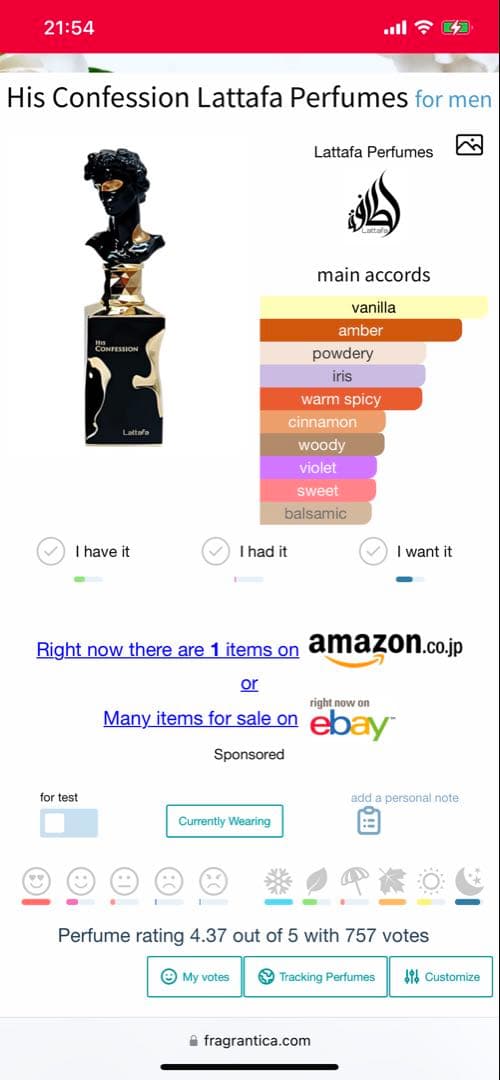Open the Customize options
Image resolution: width=500 pixels, height=1080 pixels.
441,977
